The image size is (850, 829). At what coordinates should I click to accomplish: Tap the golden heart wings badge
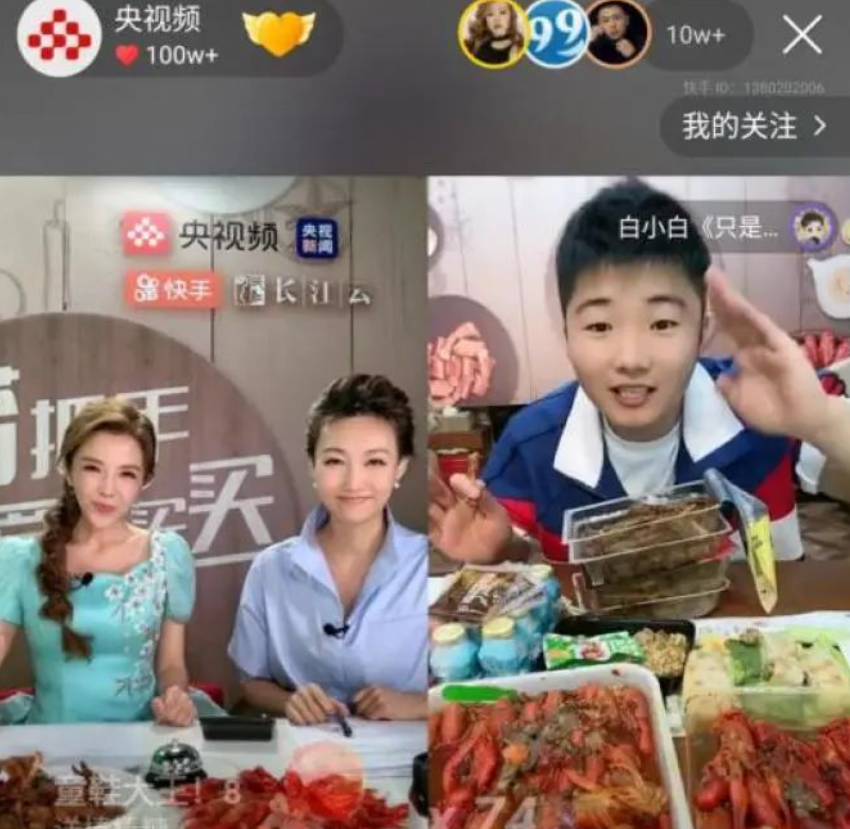pos(278,33)
